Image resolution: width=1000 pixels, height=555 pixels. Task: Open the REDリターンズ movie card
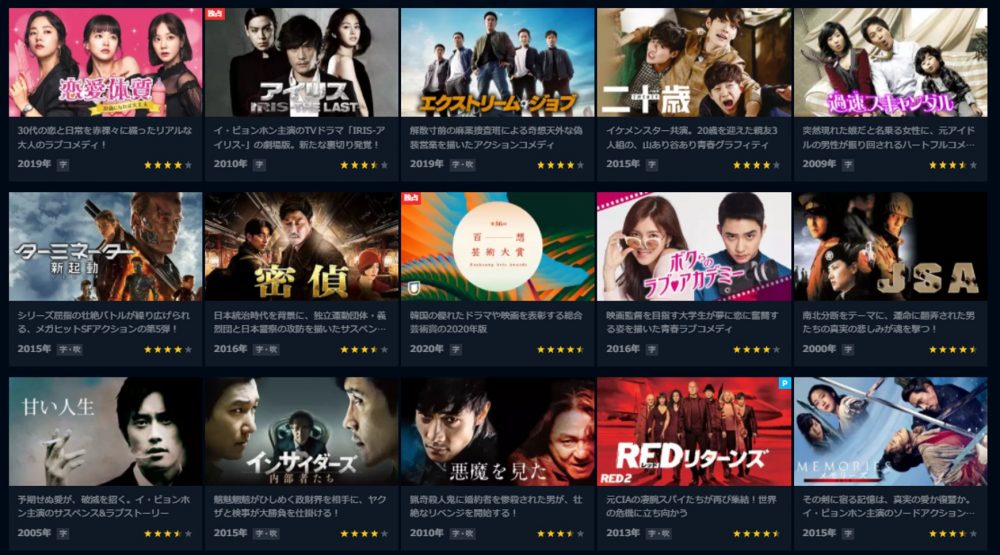[x=693, y=431]
